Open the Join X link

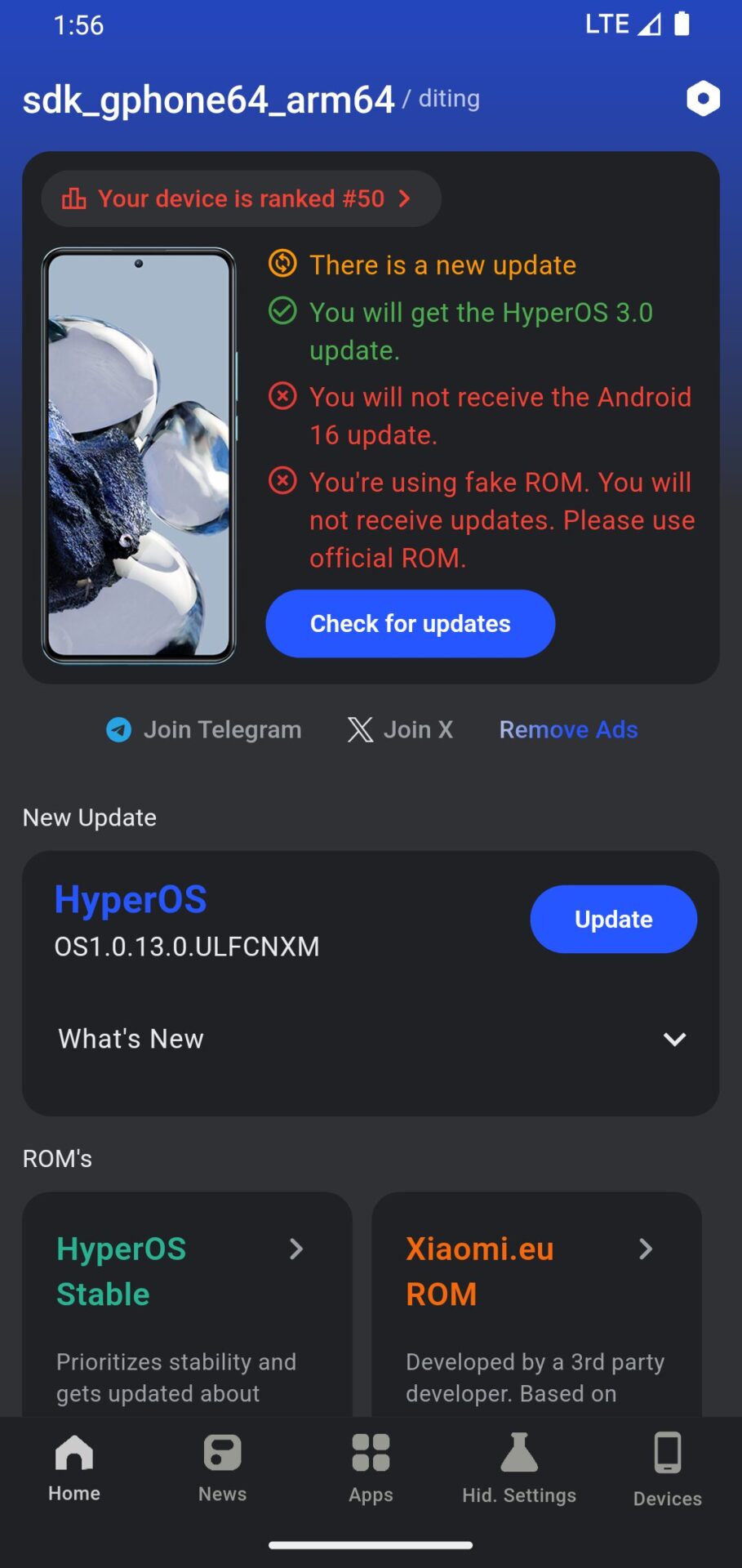tap(400, 729)
